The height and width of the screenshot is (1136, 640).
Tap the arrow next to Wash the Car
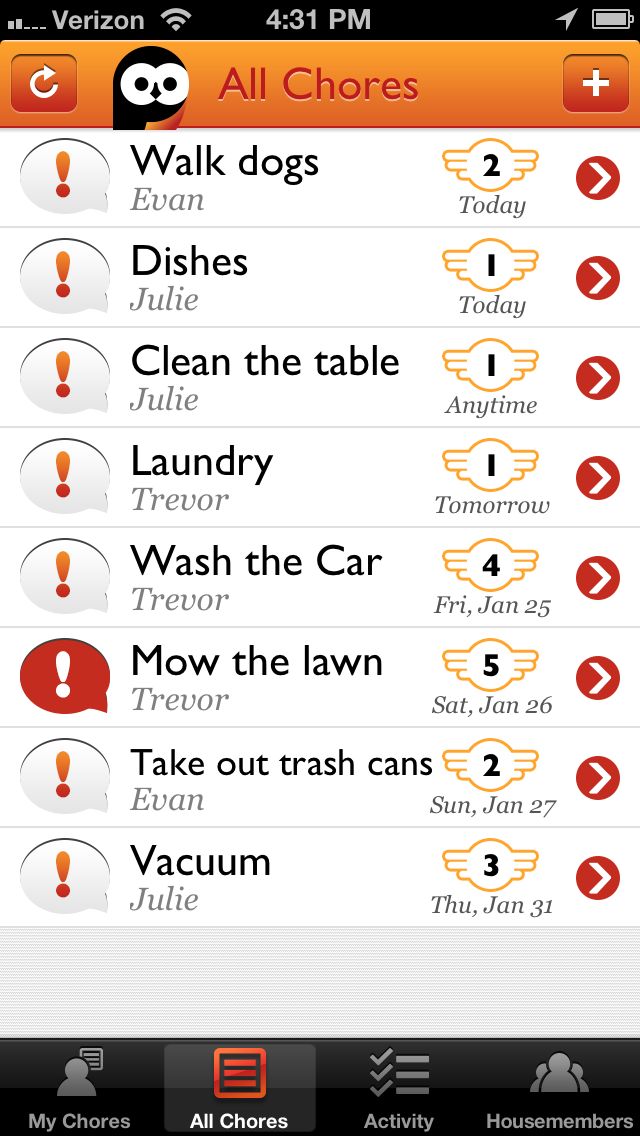598,577
